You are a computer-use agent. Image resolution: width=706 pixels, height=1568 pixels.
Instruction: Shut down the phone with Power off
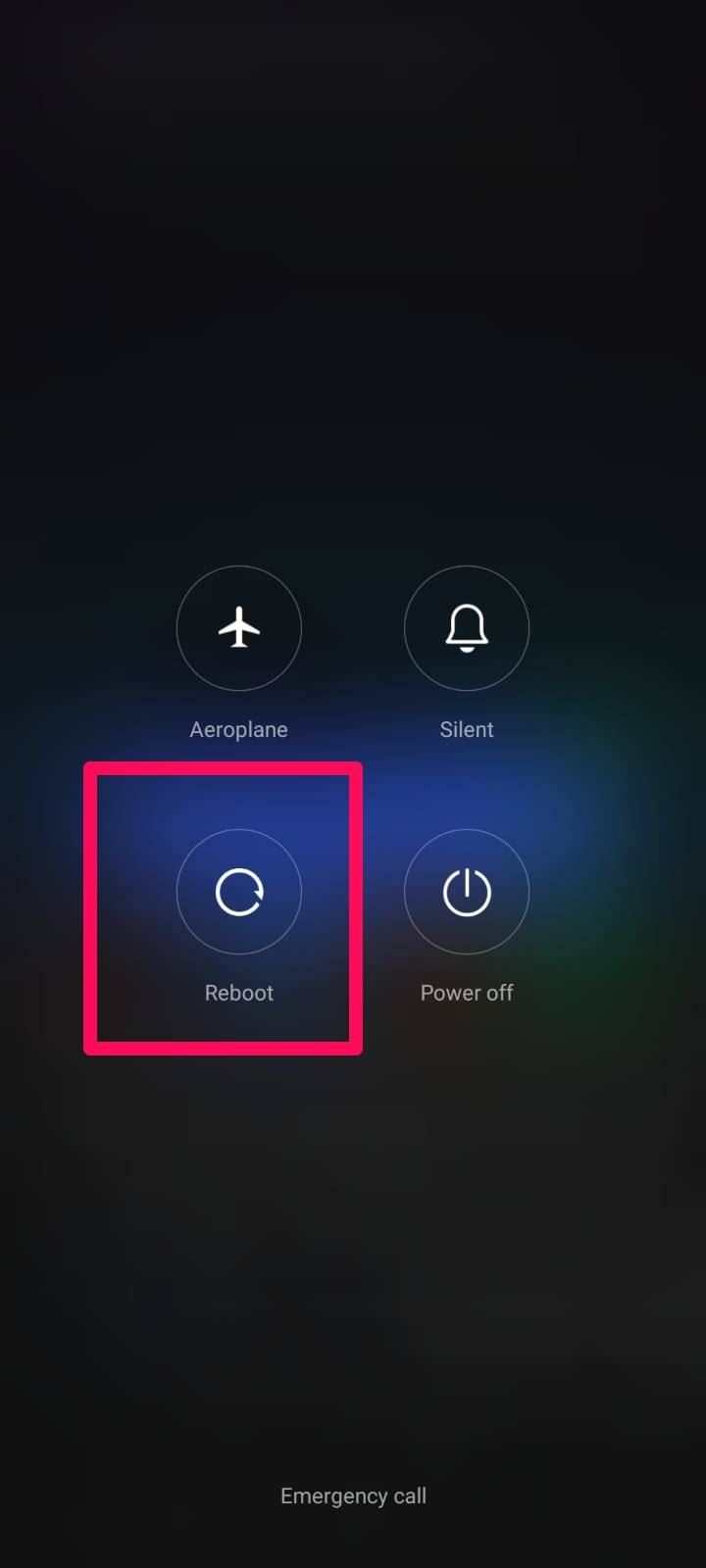pyautogui.click(x=467, y=891)
